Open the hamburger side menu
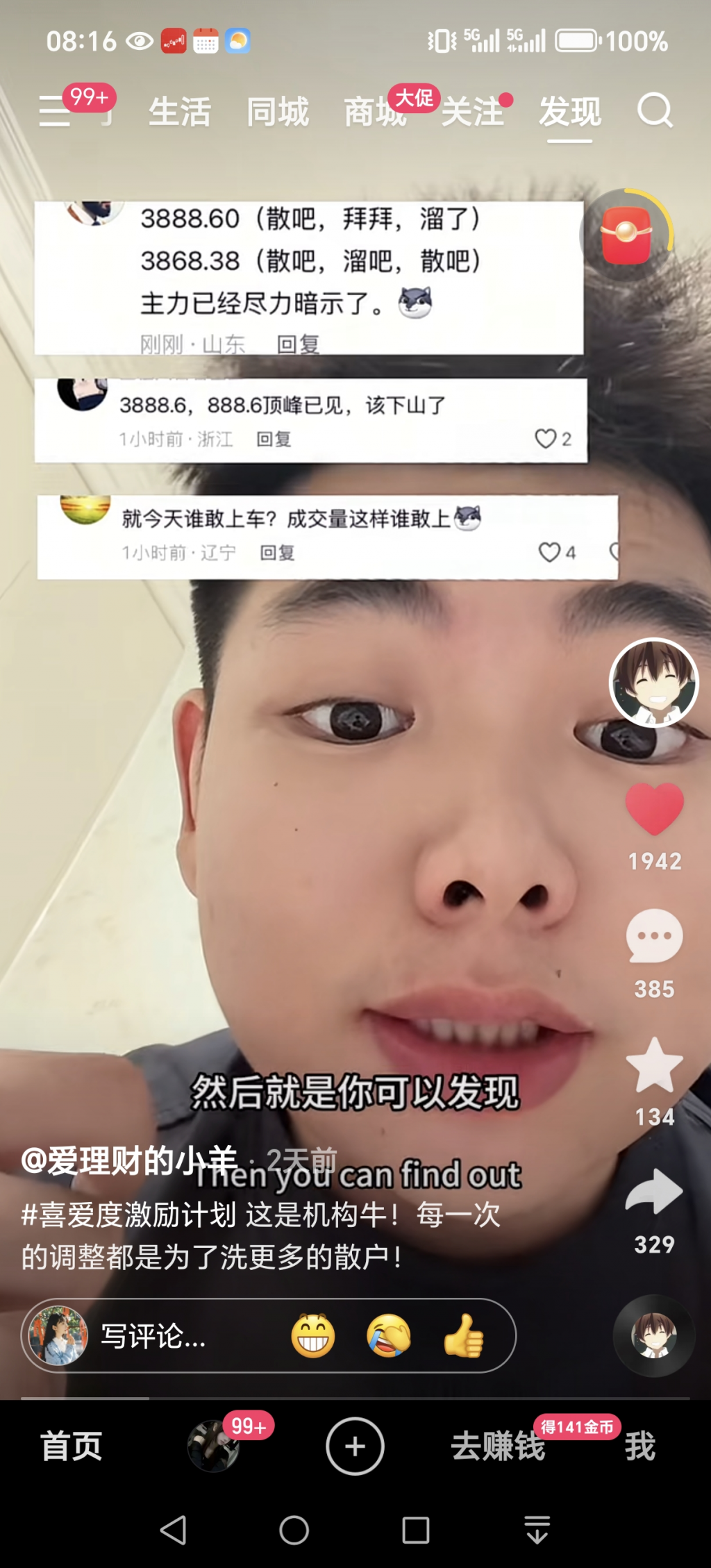 pos(56,111)
